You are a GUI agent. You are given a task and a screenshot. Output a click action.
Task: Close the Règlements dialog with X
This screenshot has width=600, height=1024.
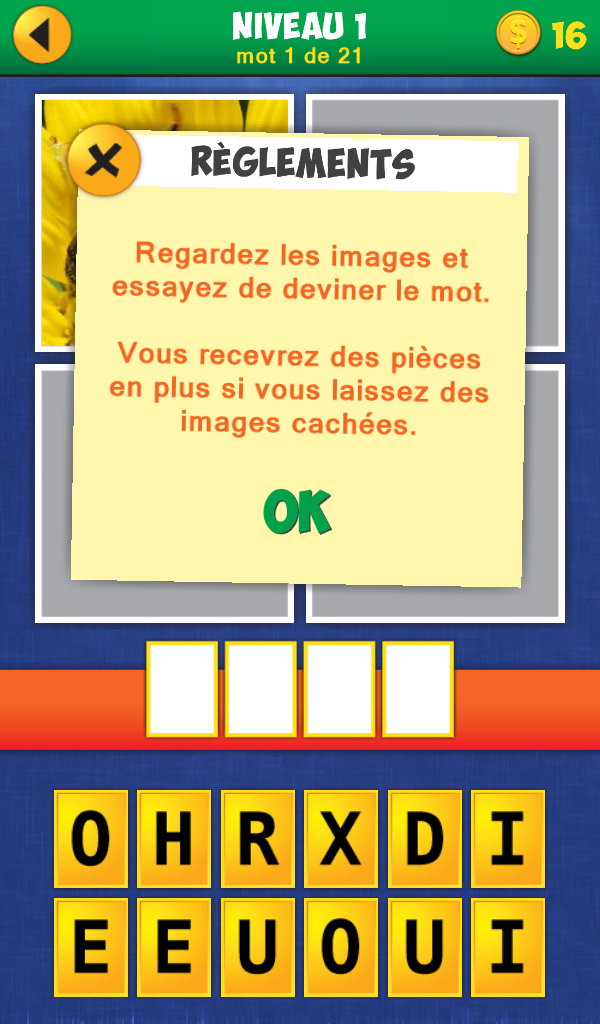coord(104,160)
